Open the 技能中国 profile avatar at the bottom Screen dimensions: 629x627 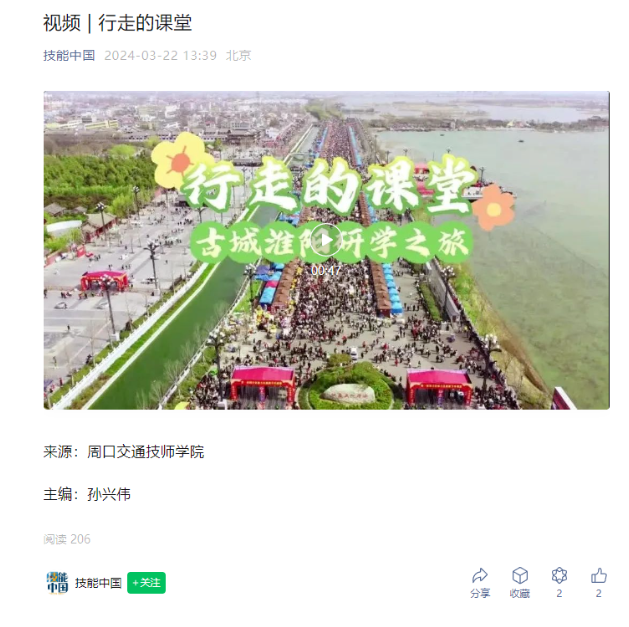click(x=58, y=582)
